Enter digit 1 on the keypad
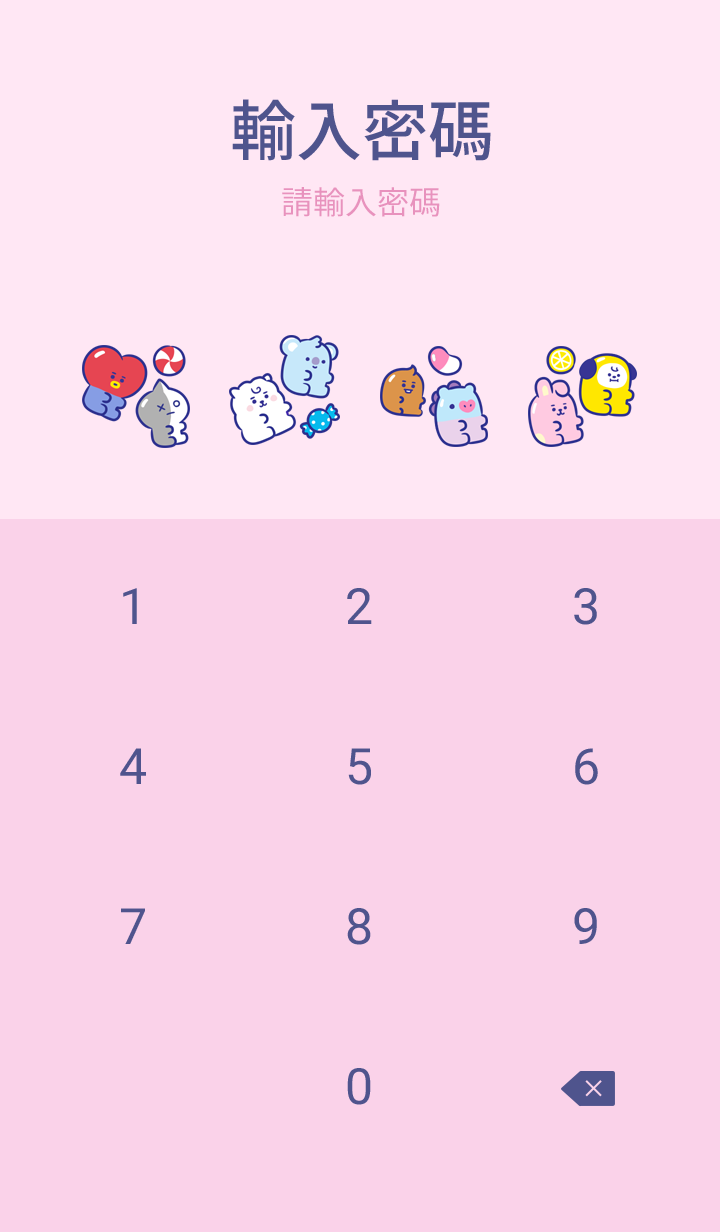This screenshot has height=1232, width=720. [x=132, y=607]
